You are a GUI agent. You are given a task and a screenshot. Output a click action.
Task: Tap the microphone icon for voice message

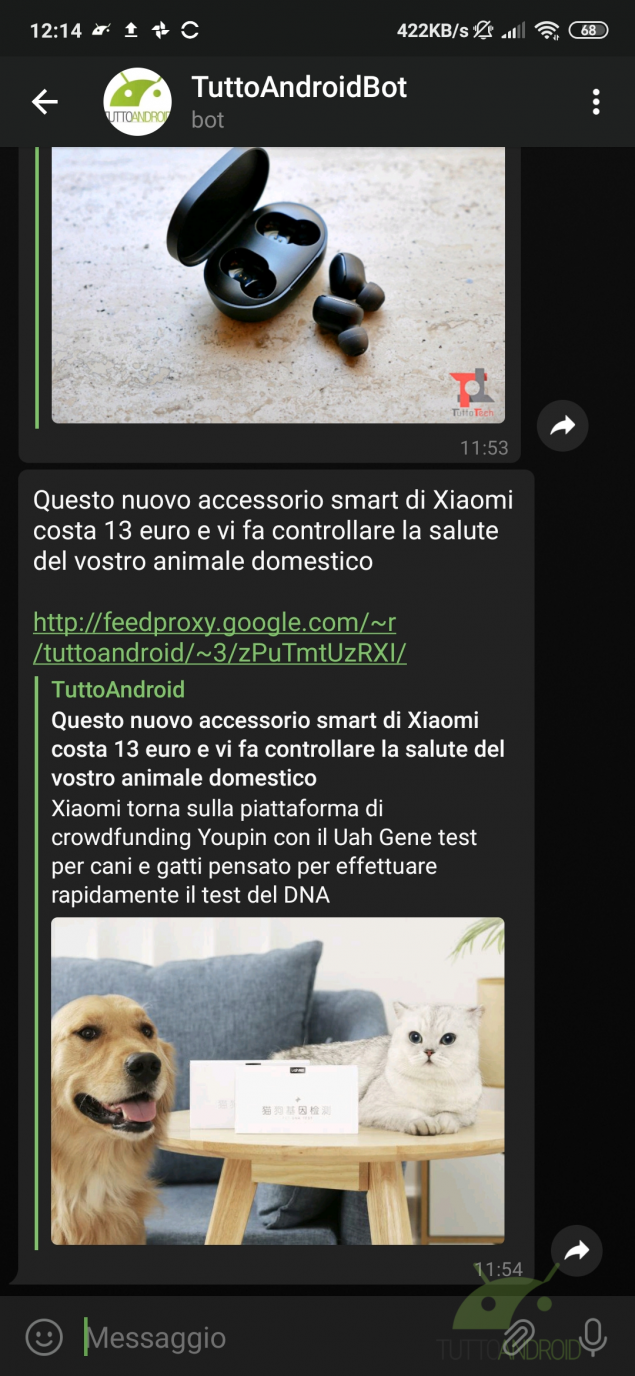[593, 1337]
